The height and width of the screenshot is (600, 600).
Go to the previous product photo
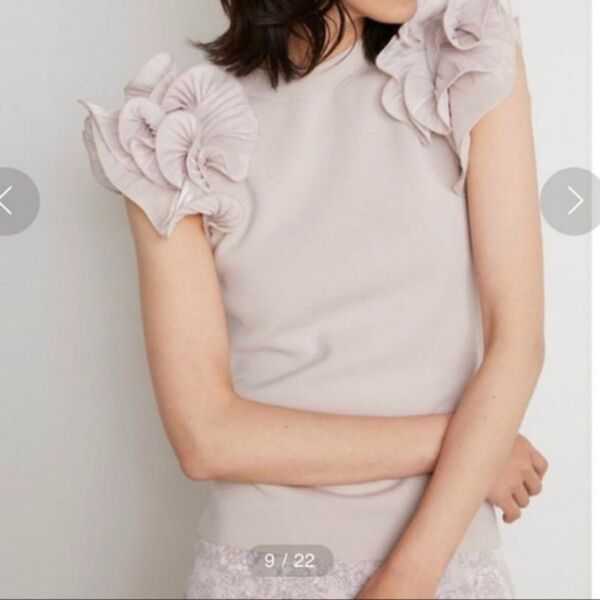[x=12, y=202]
